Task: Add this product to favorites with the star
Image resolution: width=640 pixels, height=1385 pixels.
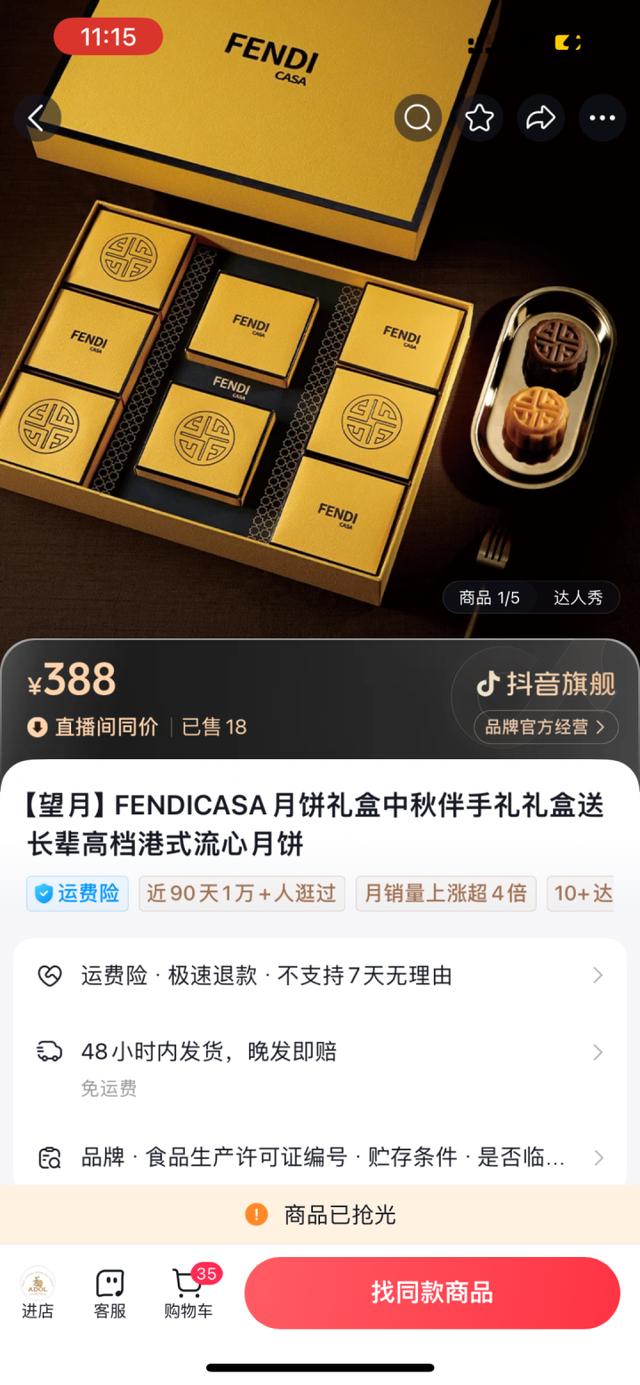Action: 480,118
